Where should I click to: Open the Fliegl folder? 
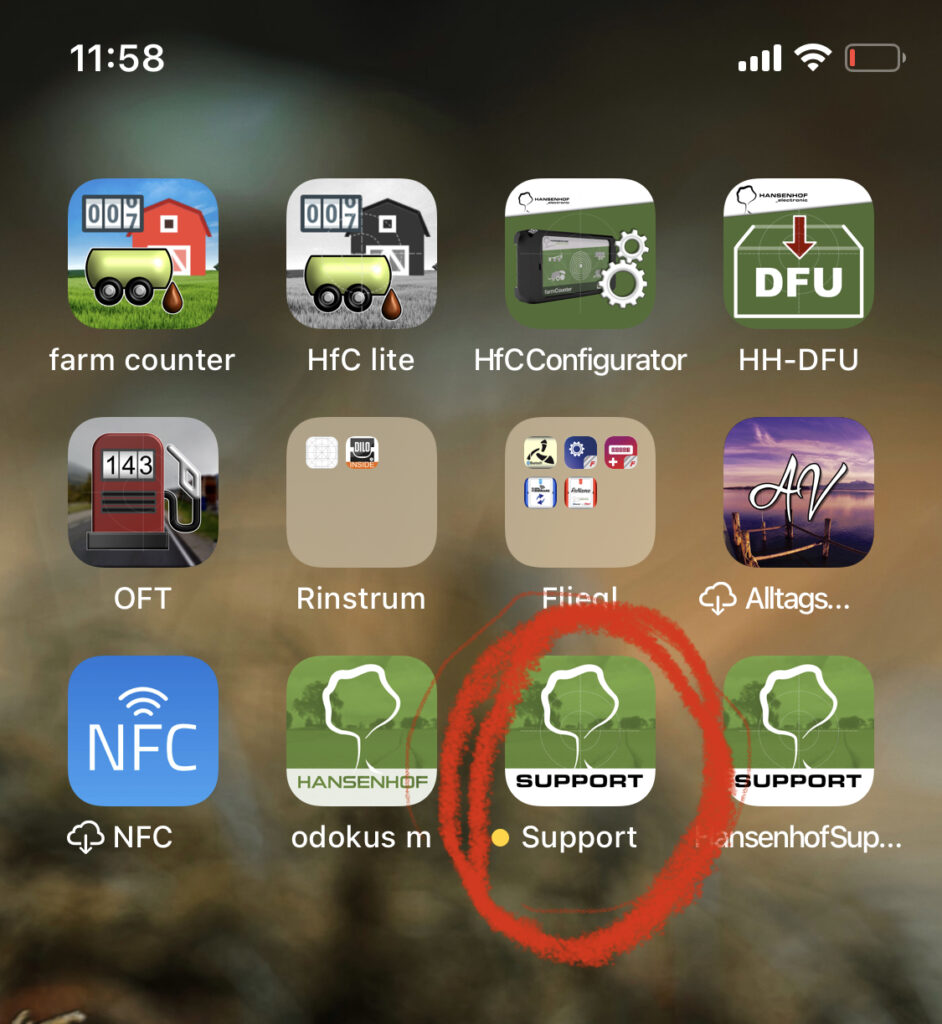(580, 492)
